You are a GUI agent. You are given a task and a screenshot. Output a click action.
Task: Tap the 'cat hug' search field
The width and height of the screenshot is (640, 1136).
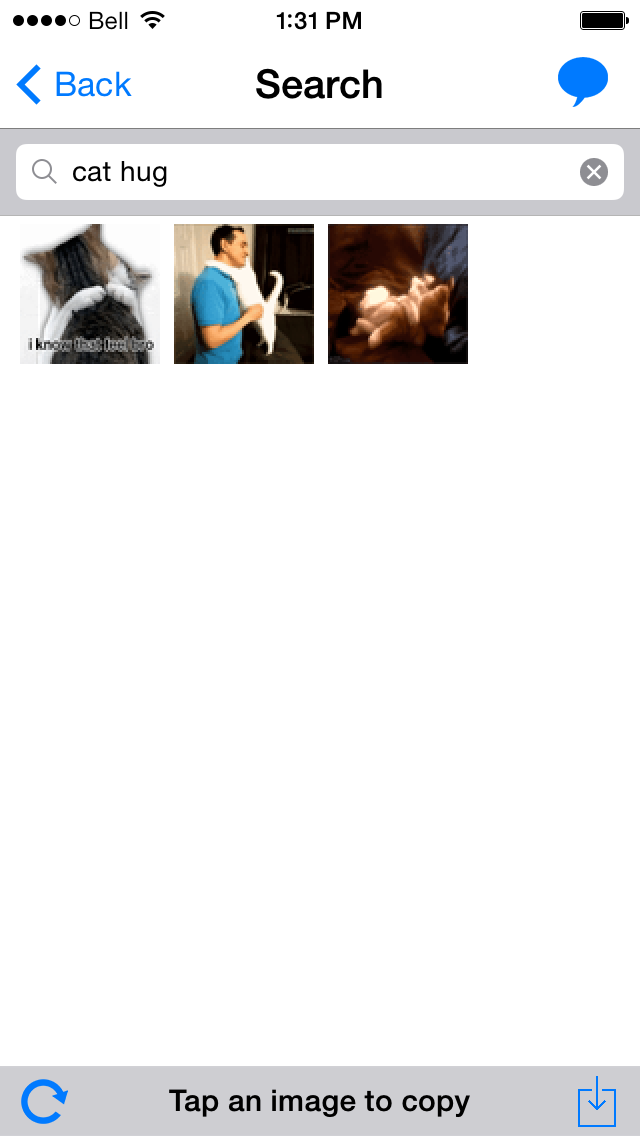[320, 172]
